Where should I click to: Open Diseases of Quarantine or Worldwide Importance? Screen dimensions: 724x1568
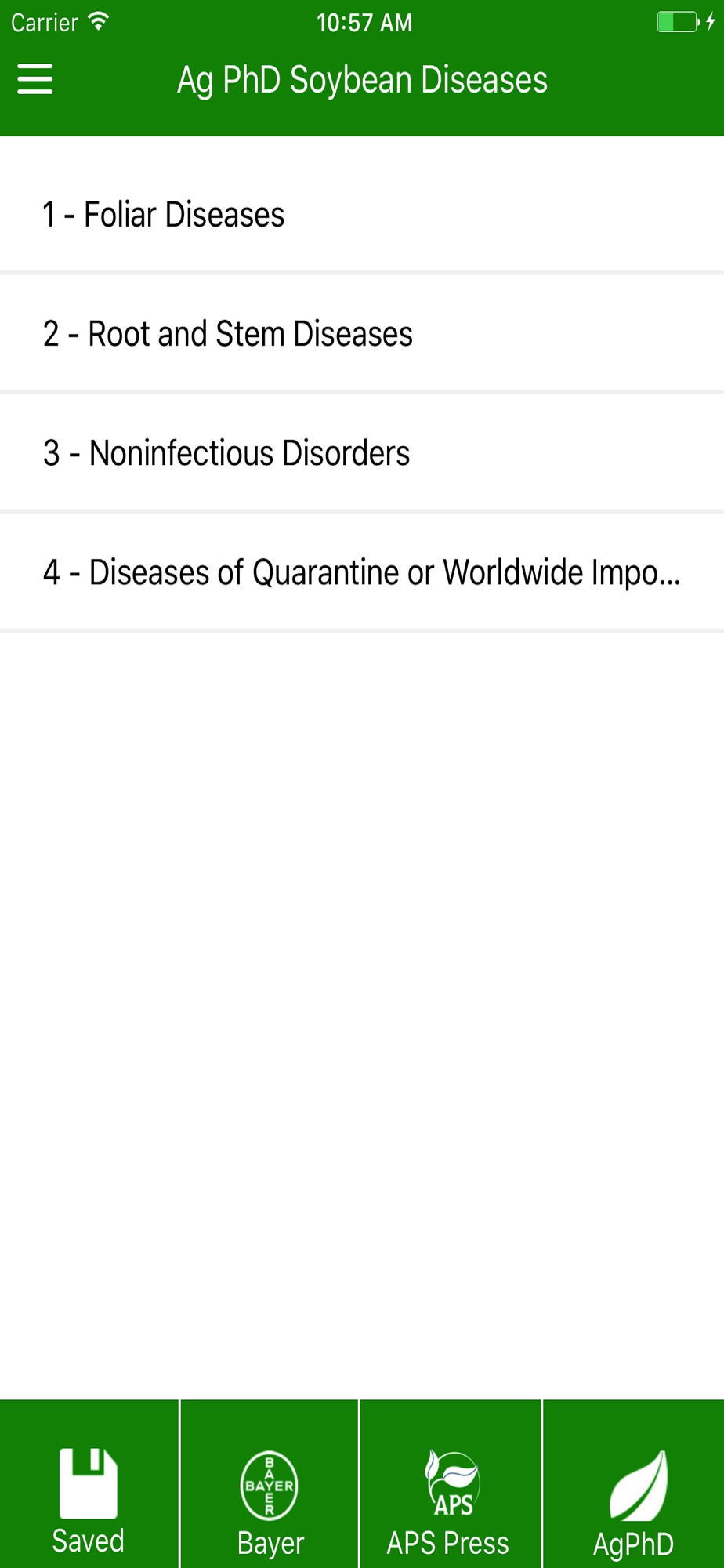tap(362, 572)
